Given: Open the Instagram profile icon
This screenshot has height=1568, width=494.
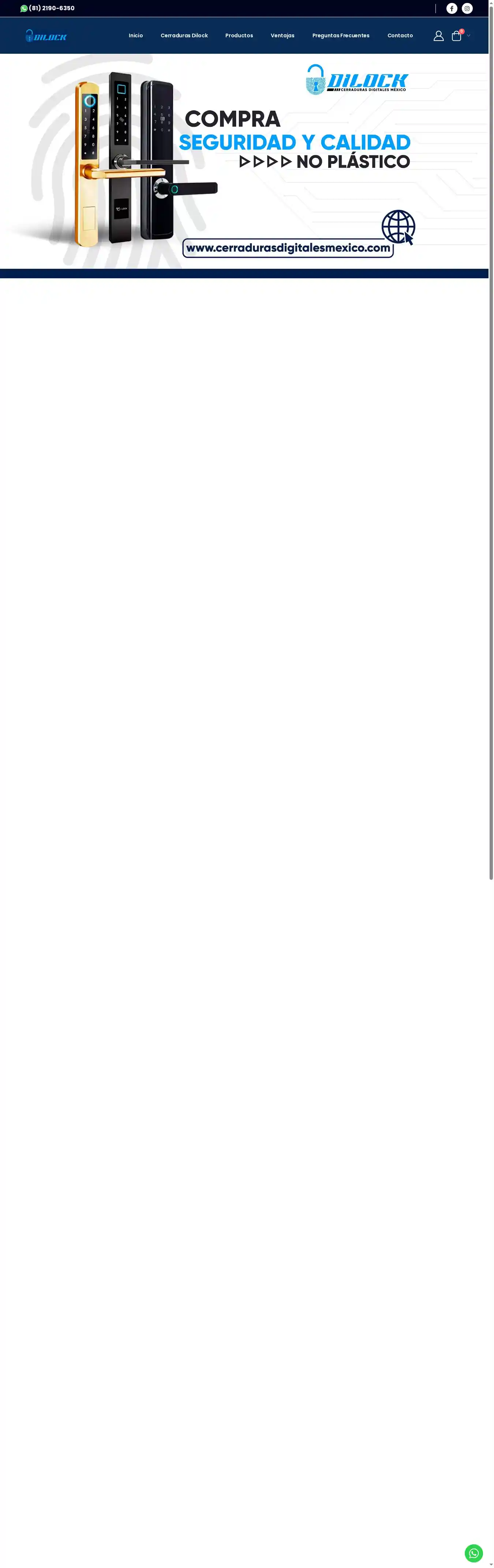Looking at the screenshot, I should click(x=467, y=8).
